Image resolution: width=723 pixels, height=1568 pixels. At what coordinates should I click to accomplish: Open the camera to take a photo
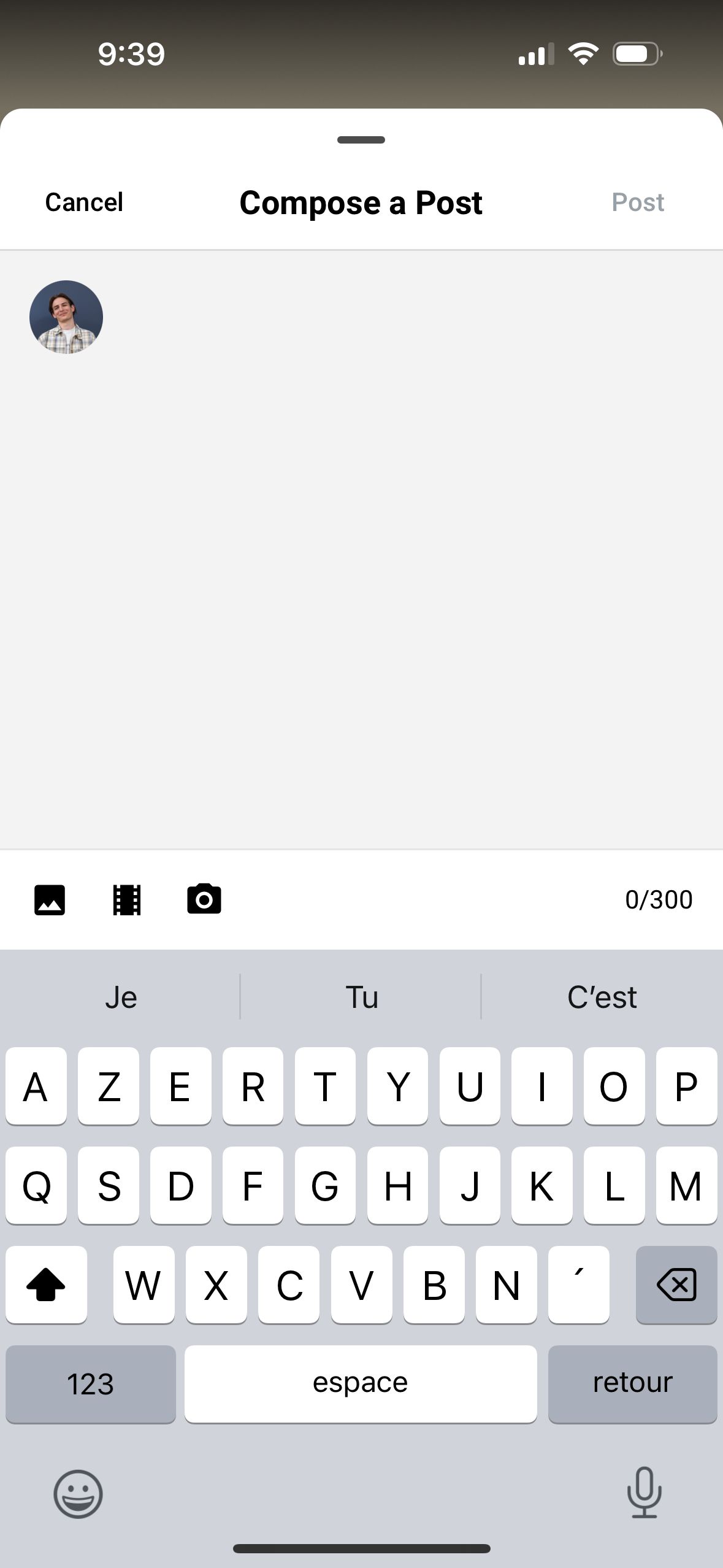pos(204,899)
